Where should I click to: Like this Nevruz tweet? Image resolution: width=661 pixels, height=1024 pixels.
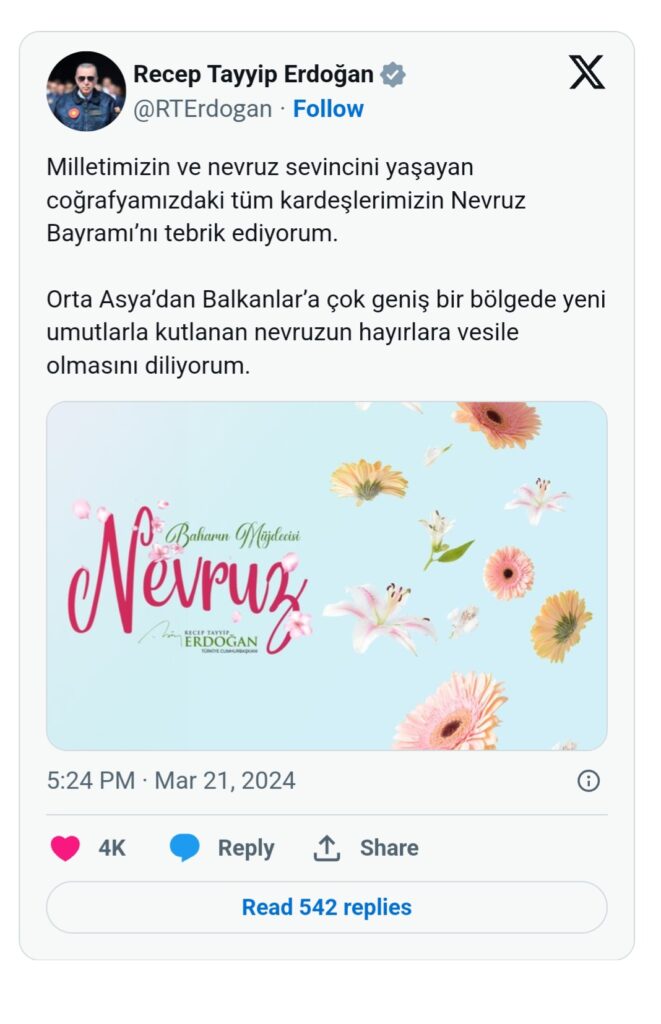point(66,848)
